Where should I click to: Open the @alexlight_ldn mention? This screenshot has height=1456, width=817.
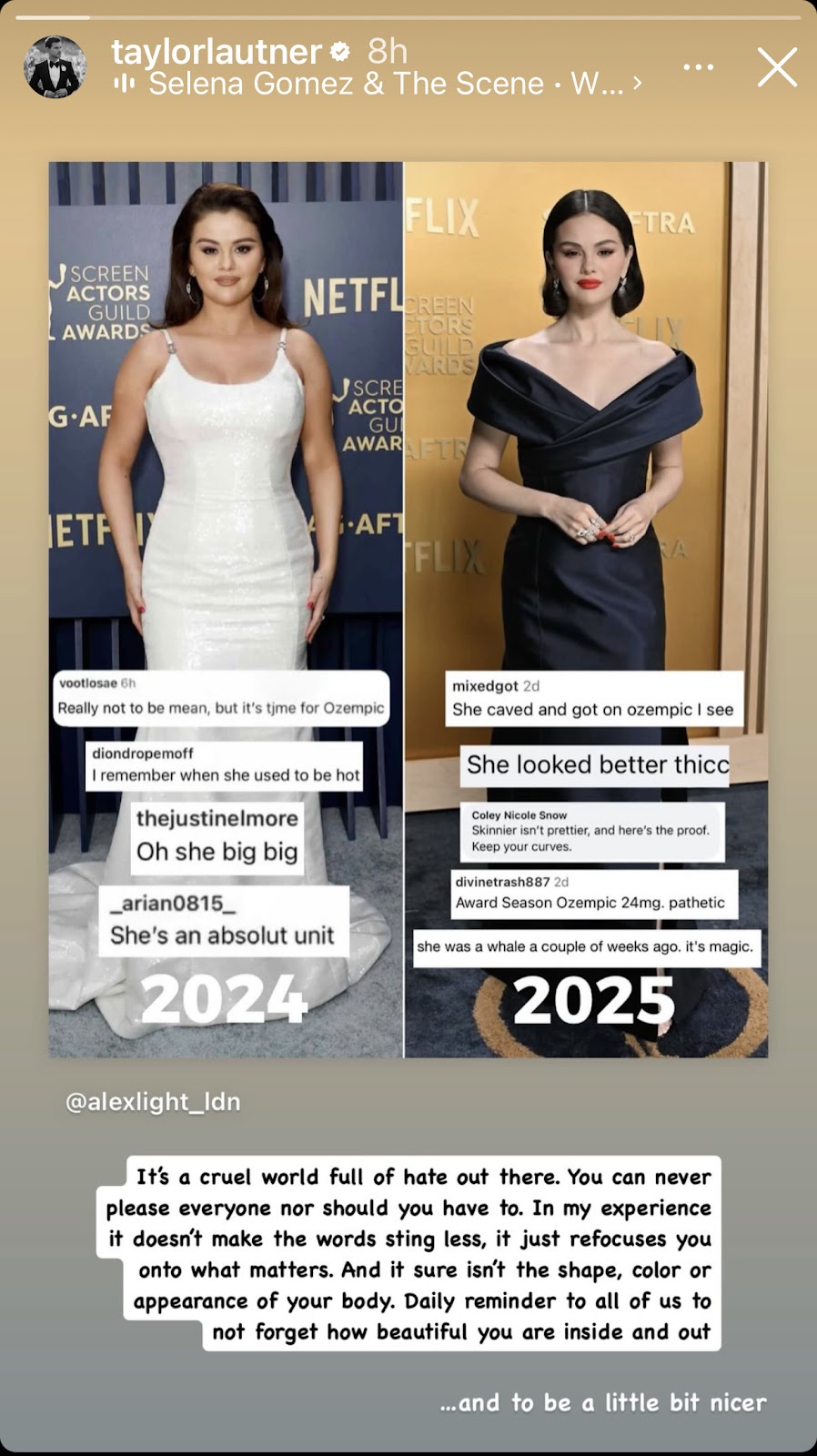[153, 1102]
